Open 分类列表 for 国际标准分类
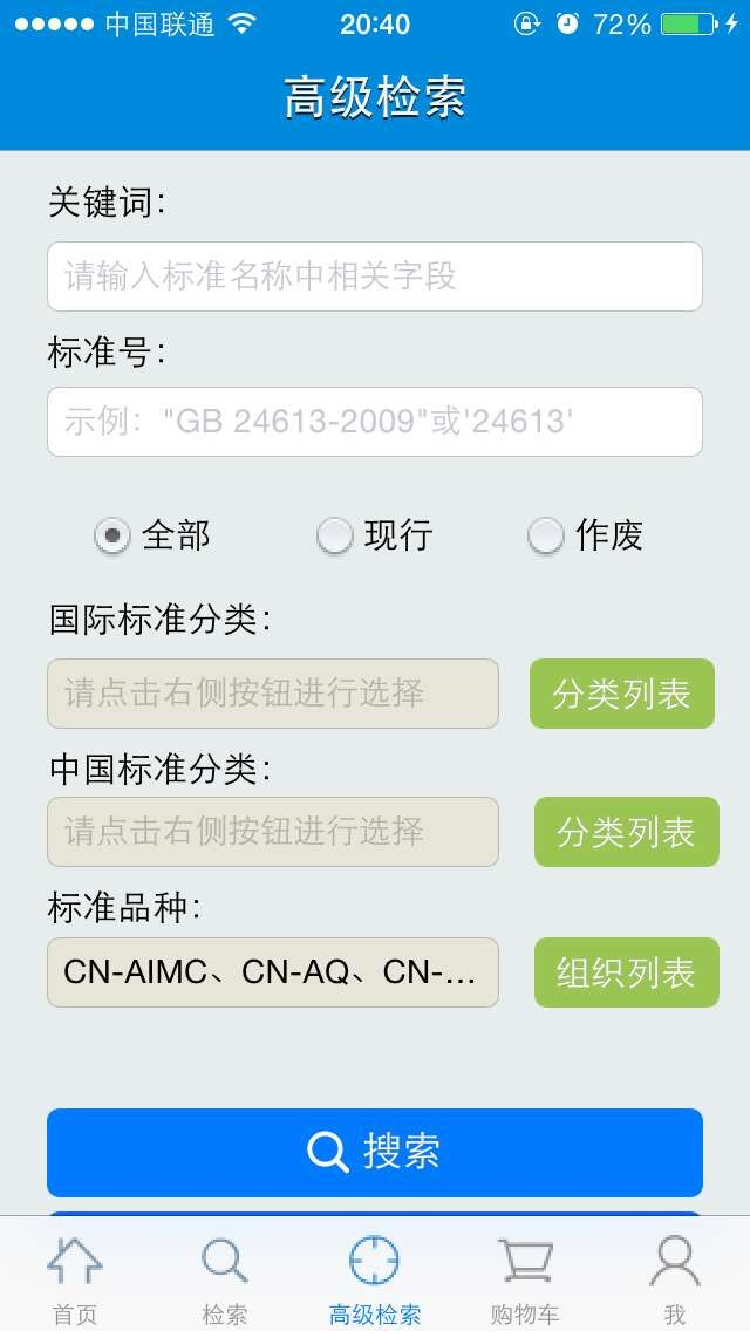750x1334 pixels. point(621,694)
